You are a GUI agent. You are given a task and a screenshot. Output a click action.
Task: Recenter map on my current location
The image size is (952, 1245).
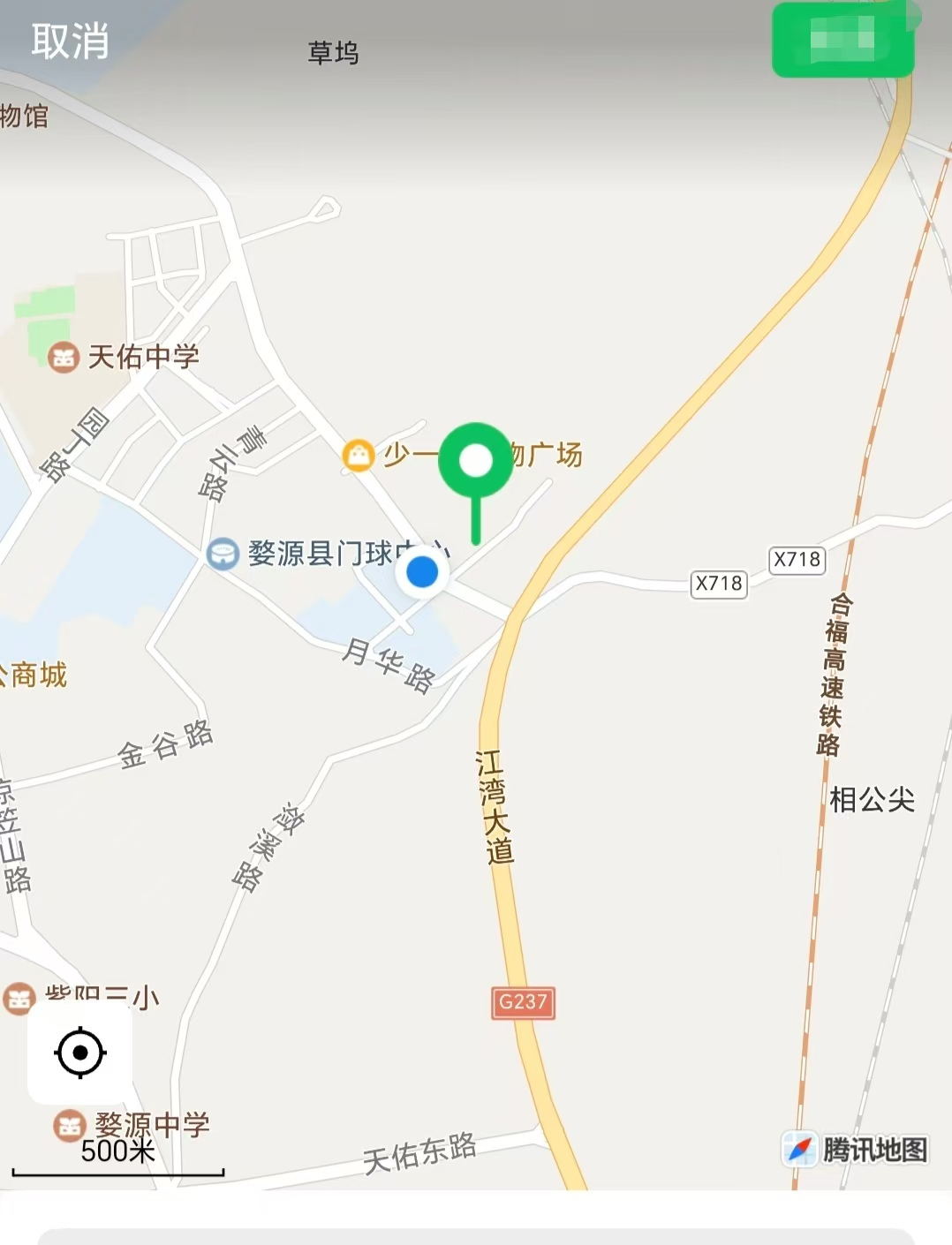click(80, 1053)
